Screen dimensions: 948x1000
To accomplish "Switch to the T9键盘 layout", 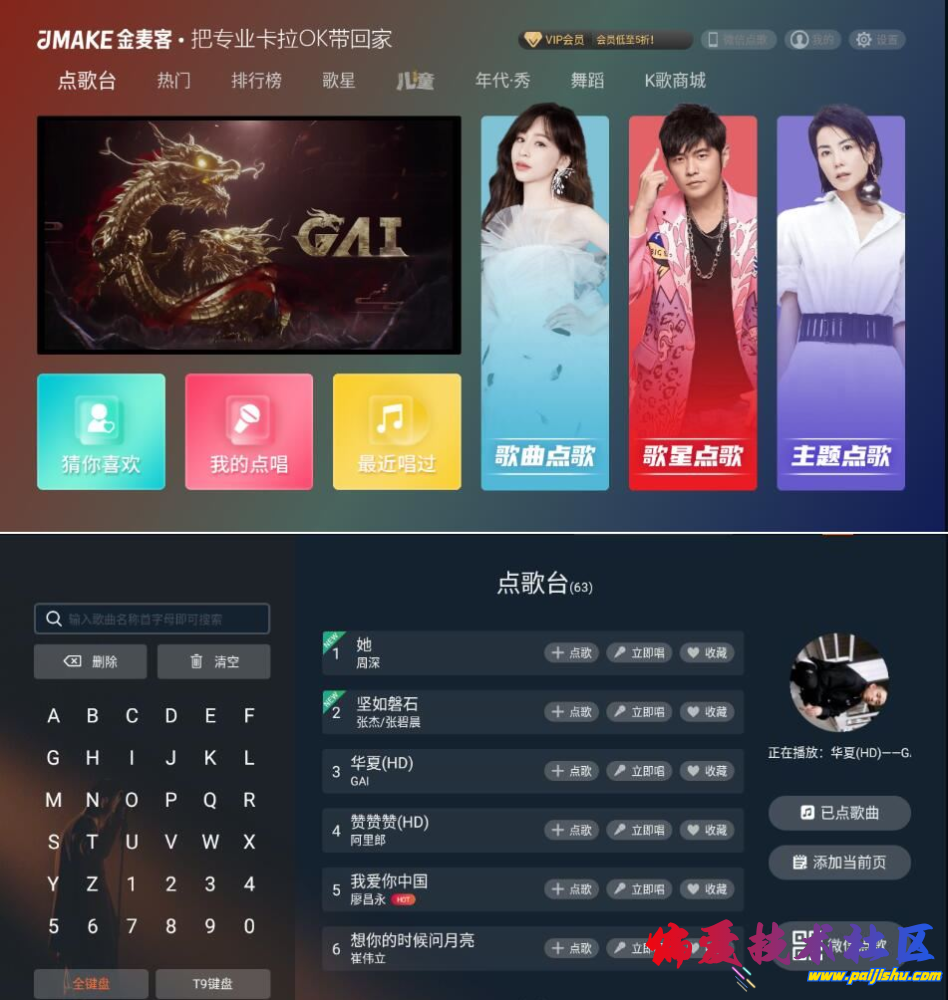I will coord(213,984).
